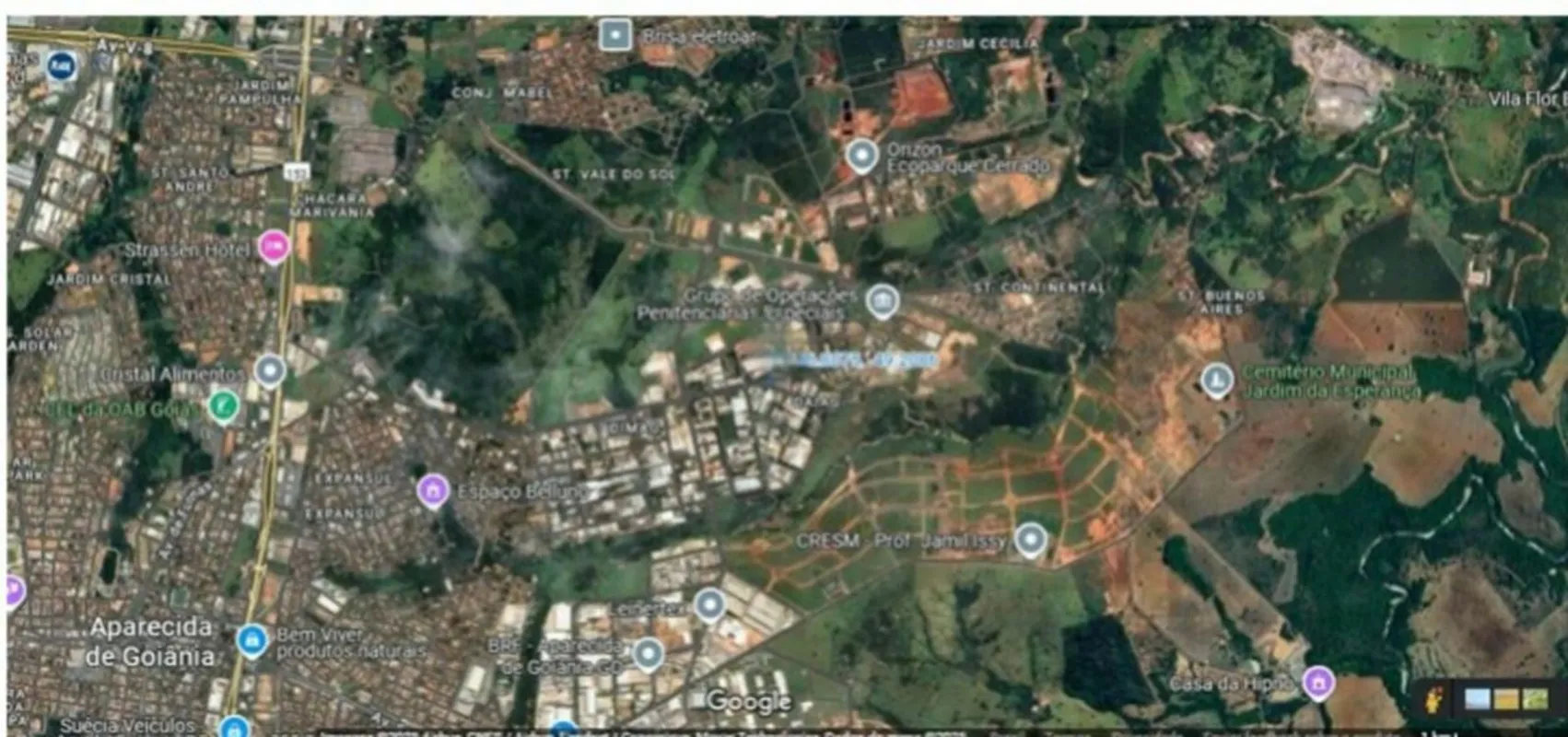Open the CEL da OAB Goiás pin
Image resolution: width=1568 pixels, height=737 pixels.
(223, 405)
